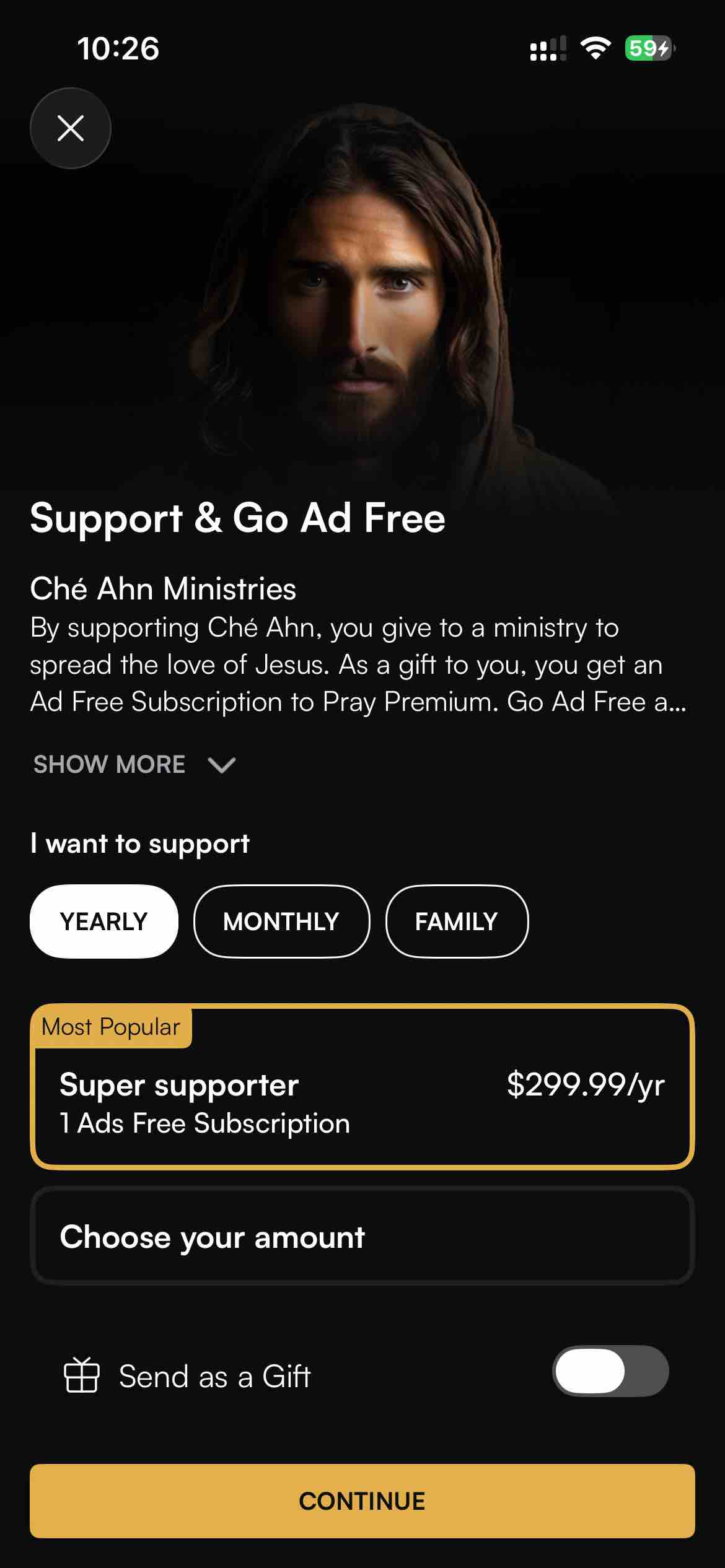Click the Ché Ahn Ministries heading
The image size is (725, 1568).
(x=164, y=590)
